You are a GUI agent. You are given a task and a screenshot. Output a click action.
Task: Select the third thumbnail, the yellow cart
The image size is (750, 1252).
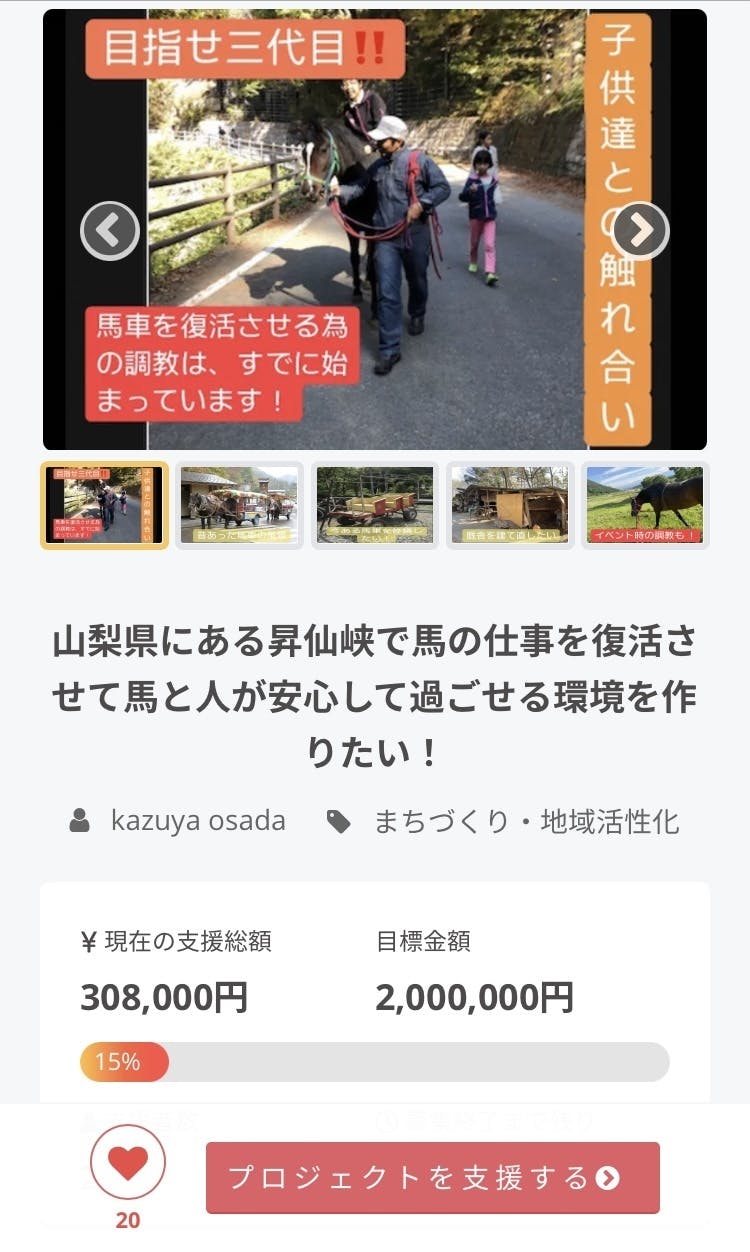tap(375, 505)
